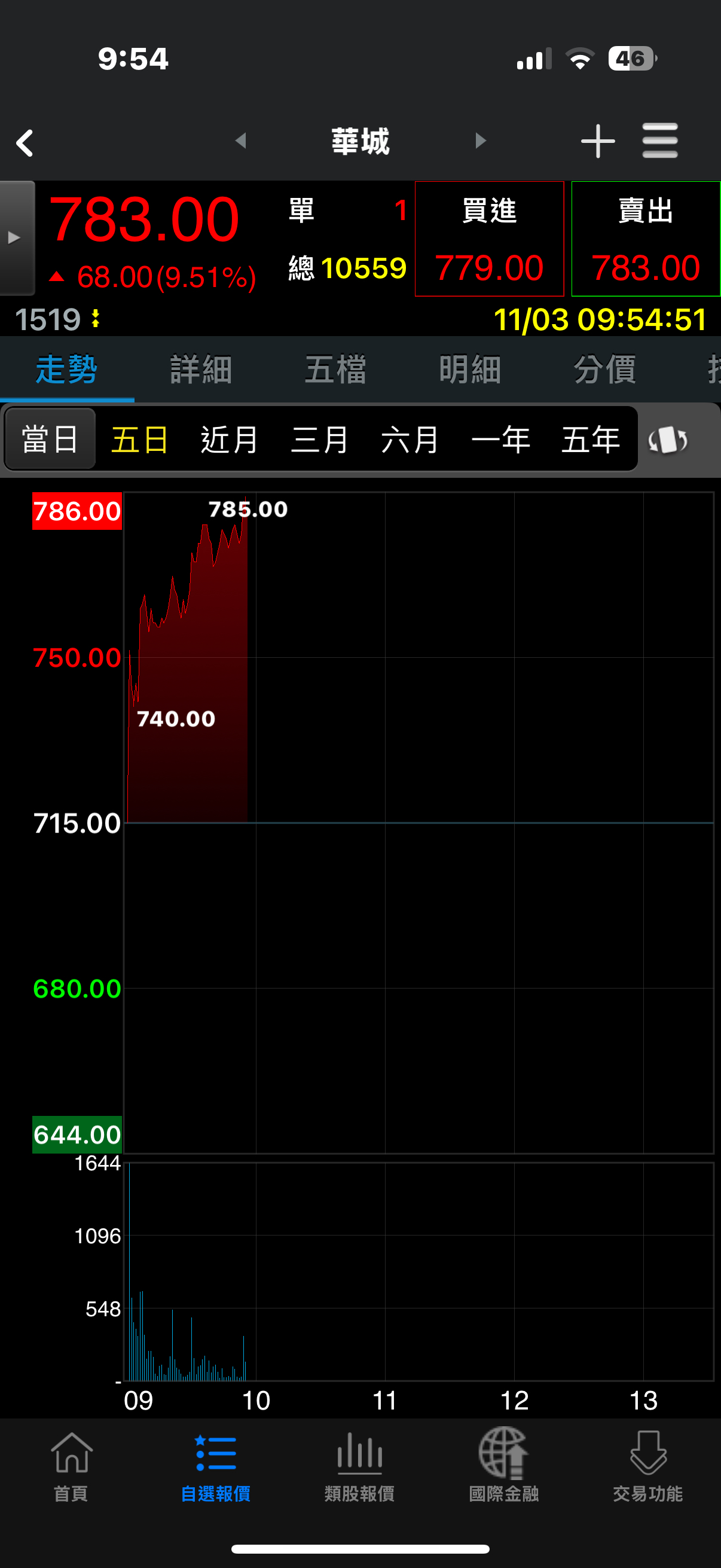The height and width of the screenshot is (1568, 721).
Task: Select the 近月 chart range
Action: pyautogui.click(x=230, y=440)
